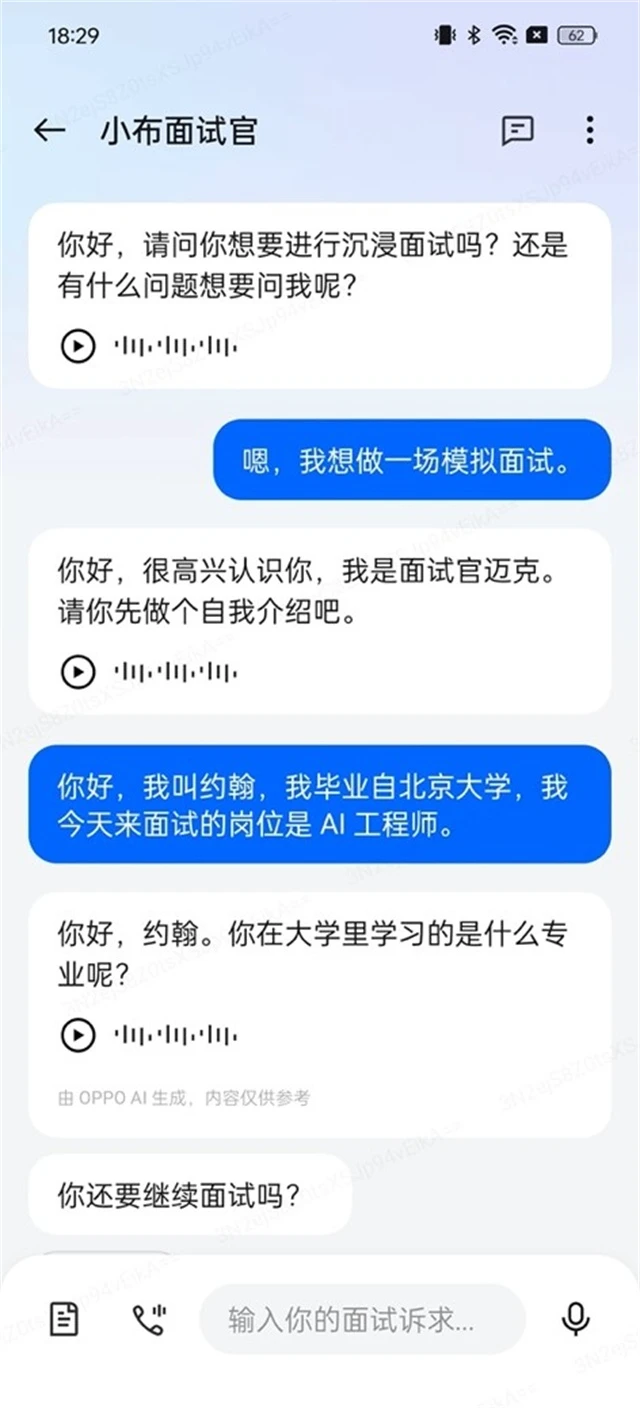The image size is (640, 1408).
Task: Start a voice call interview
Action: 148,1319
